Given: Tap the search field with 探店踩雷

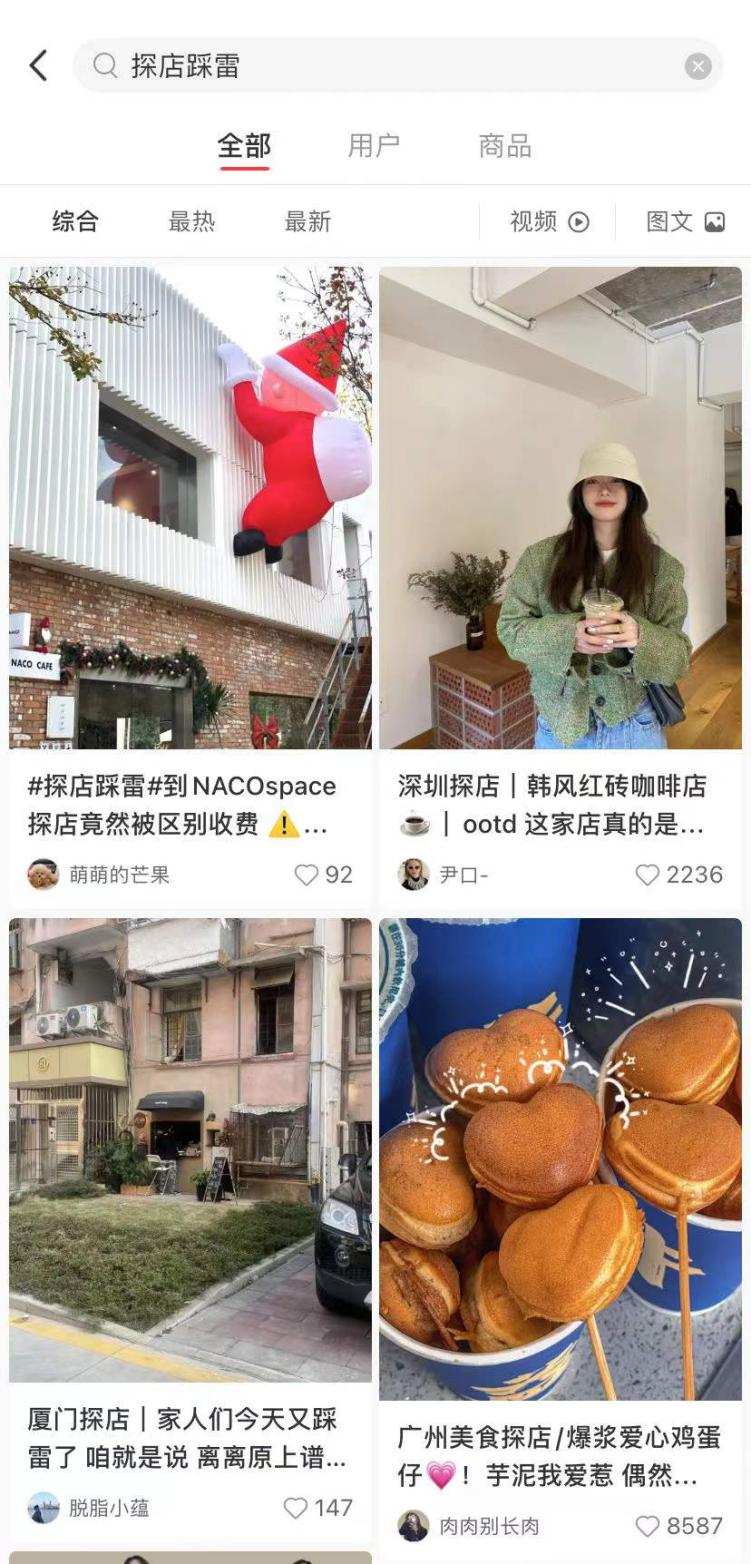Looking at the screenshot, I should click(380, 66).
